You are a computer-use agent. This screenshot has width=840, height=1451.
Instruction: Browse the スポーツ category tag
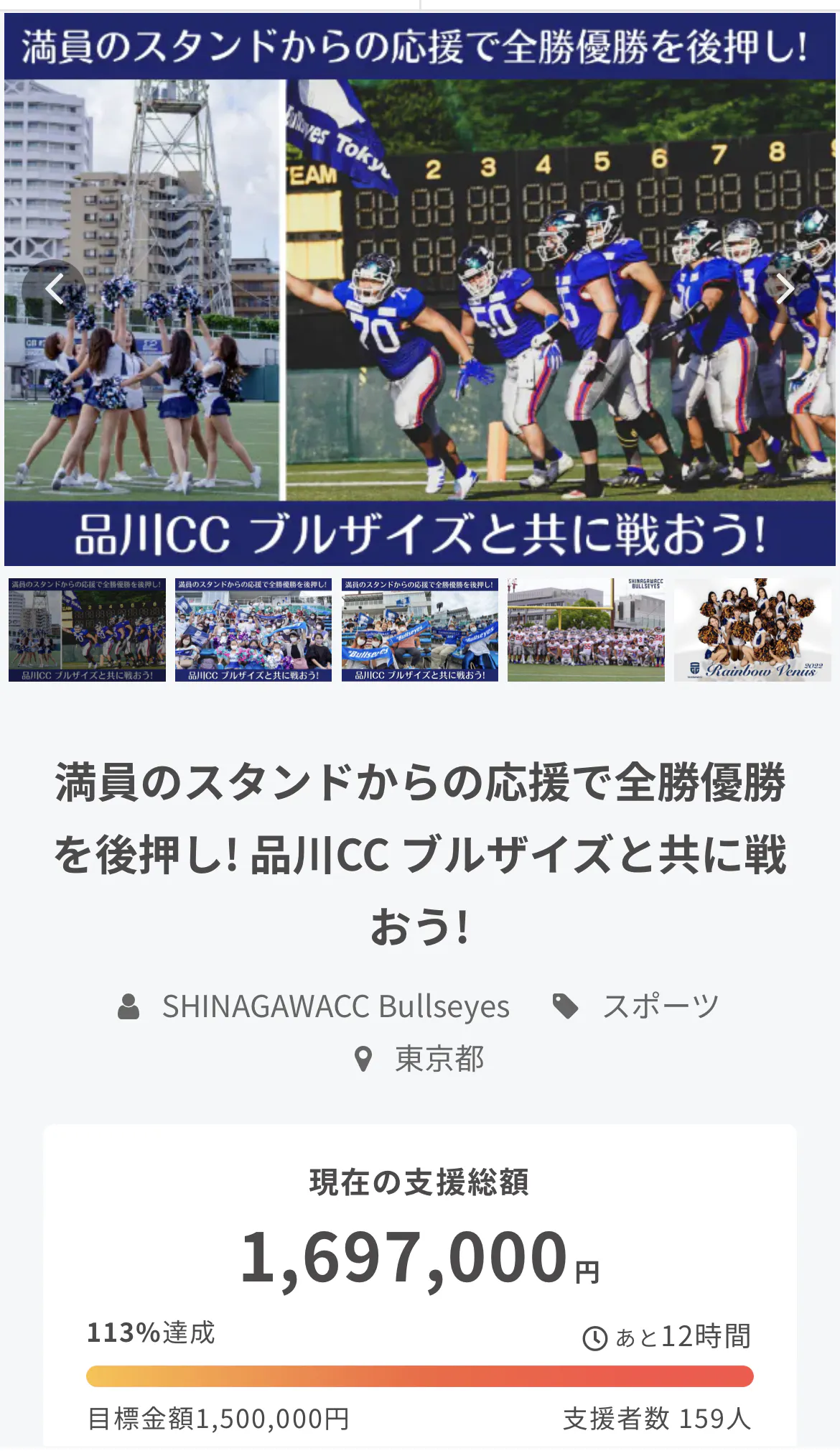[660, 1006]
